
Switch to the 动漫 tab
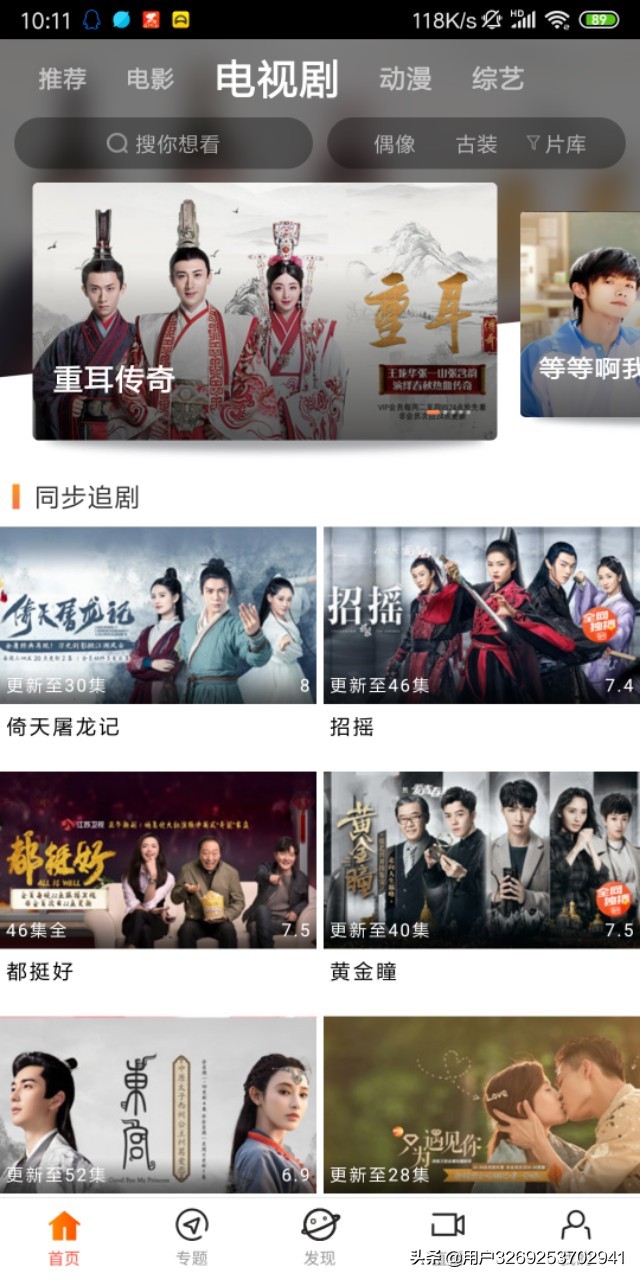click(405, 79)
